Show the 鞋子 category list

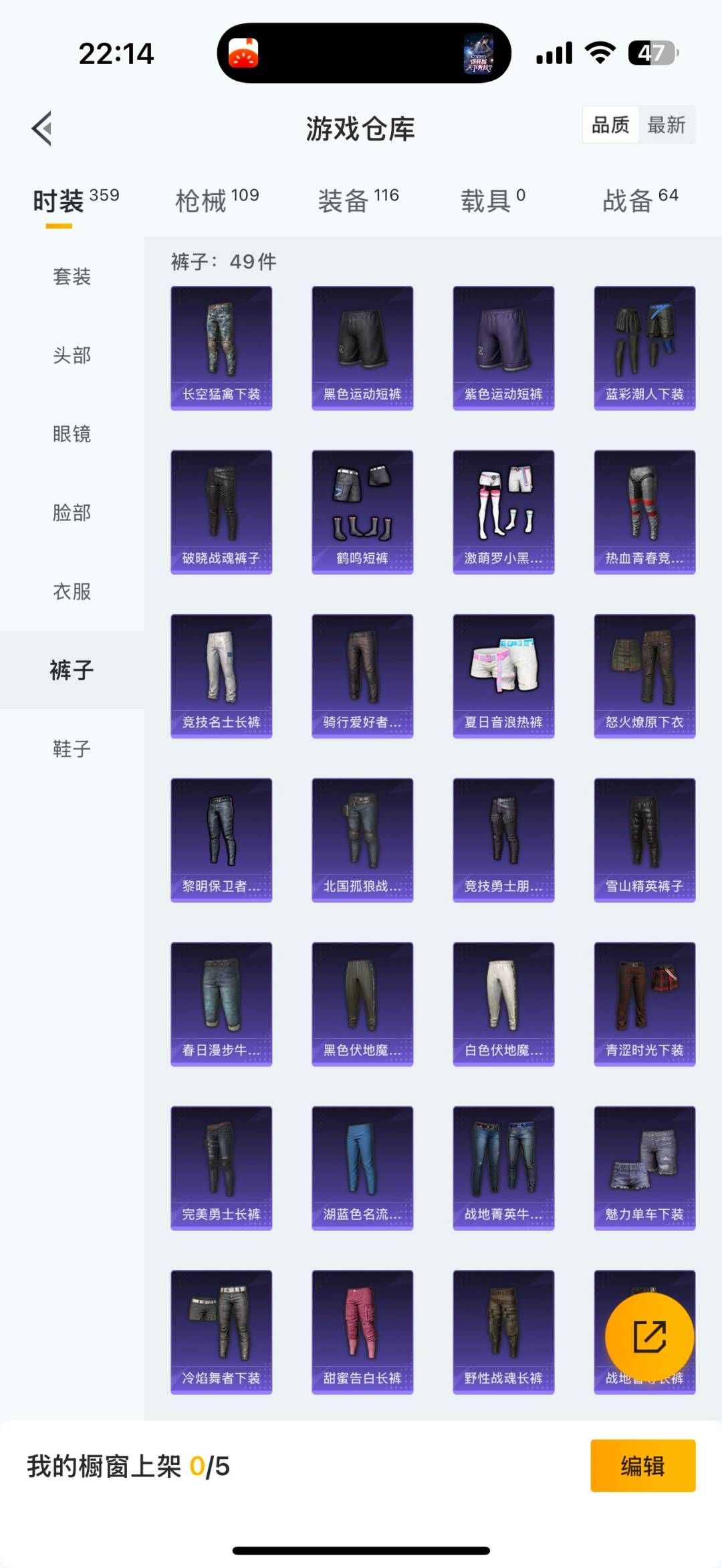tap(72, 749)
